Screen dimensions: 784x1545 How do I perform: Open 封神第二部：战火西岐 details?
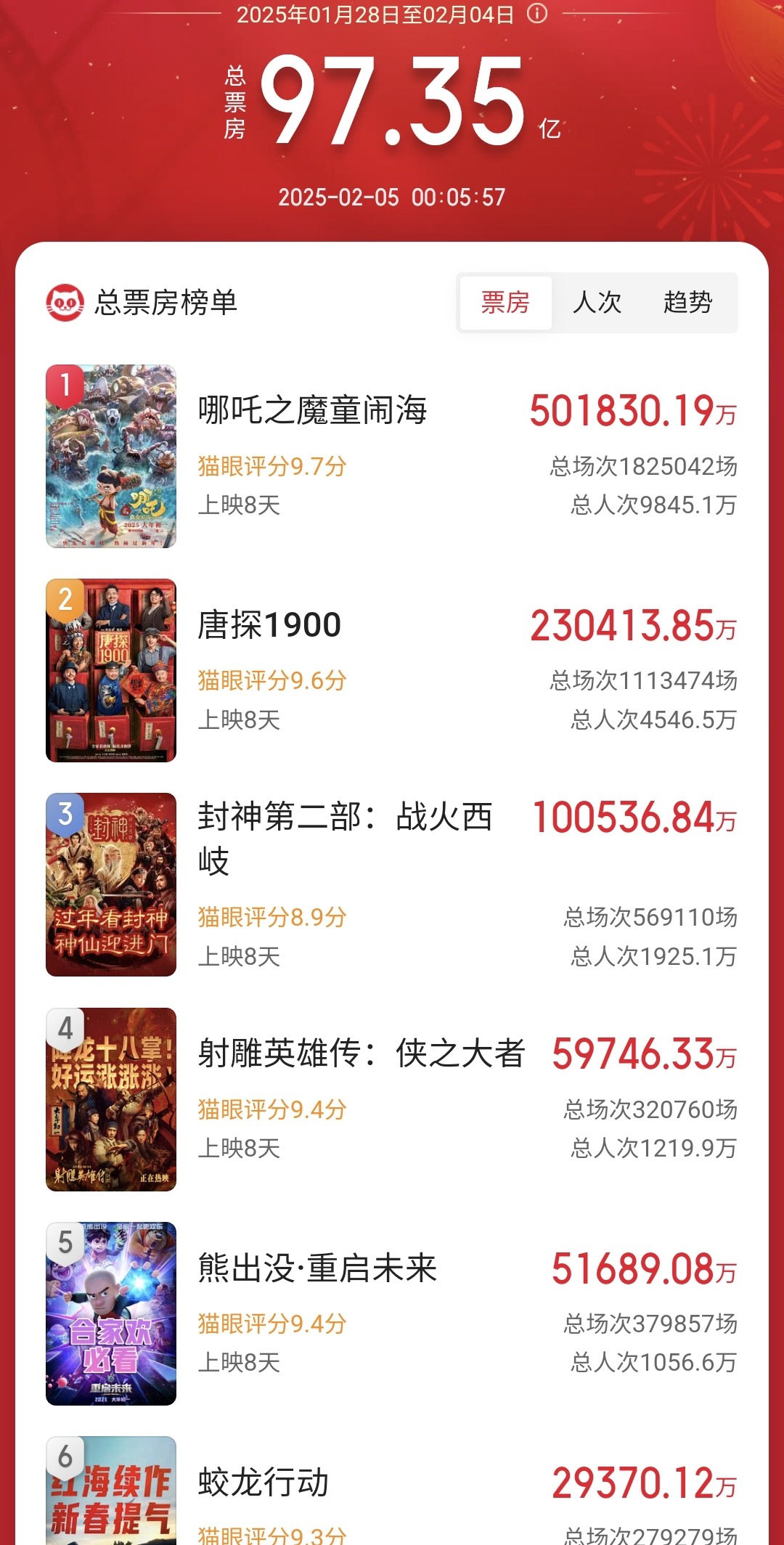click(392, 884)
